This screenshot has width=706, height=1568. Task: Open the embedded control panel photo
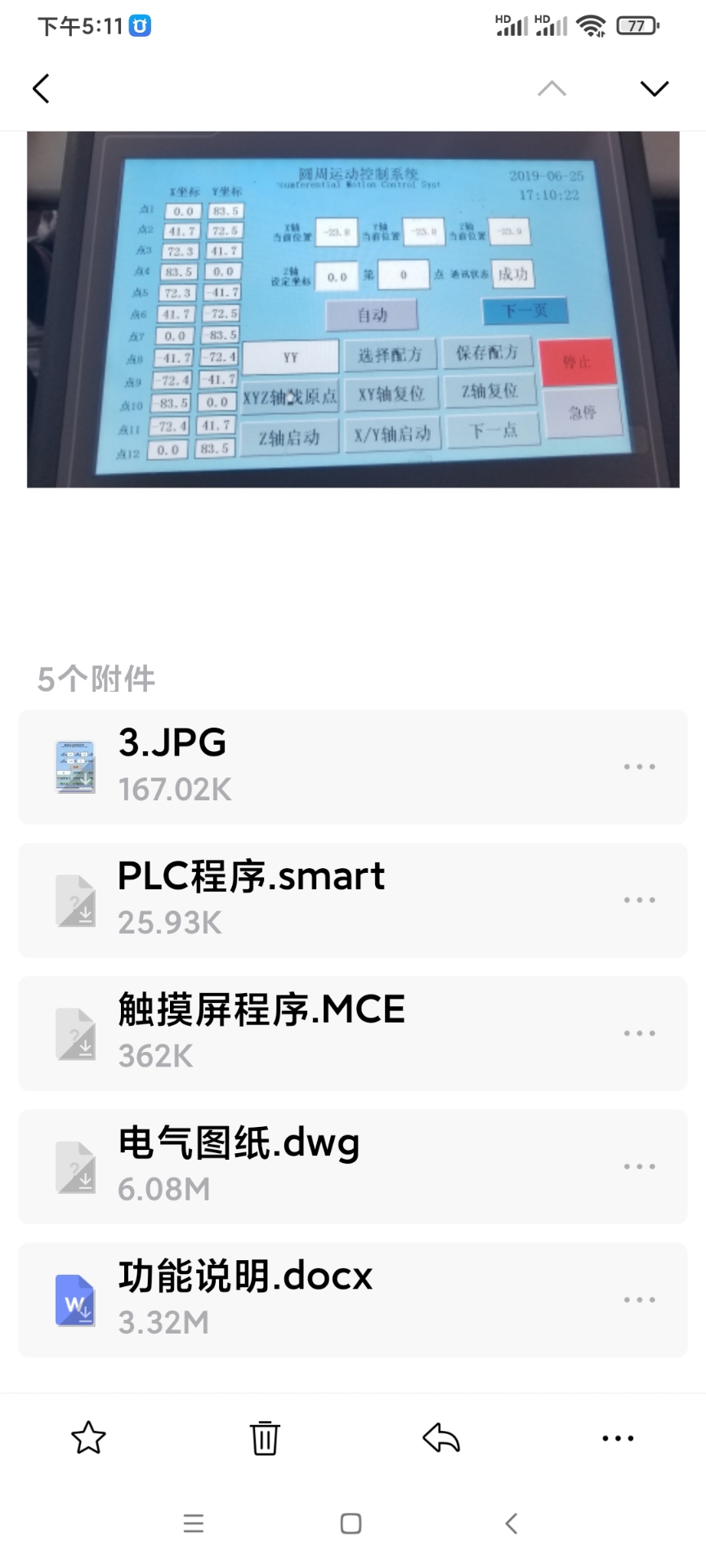[353, 310]
